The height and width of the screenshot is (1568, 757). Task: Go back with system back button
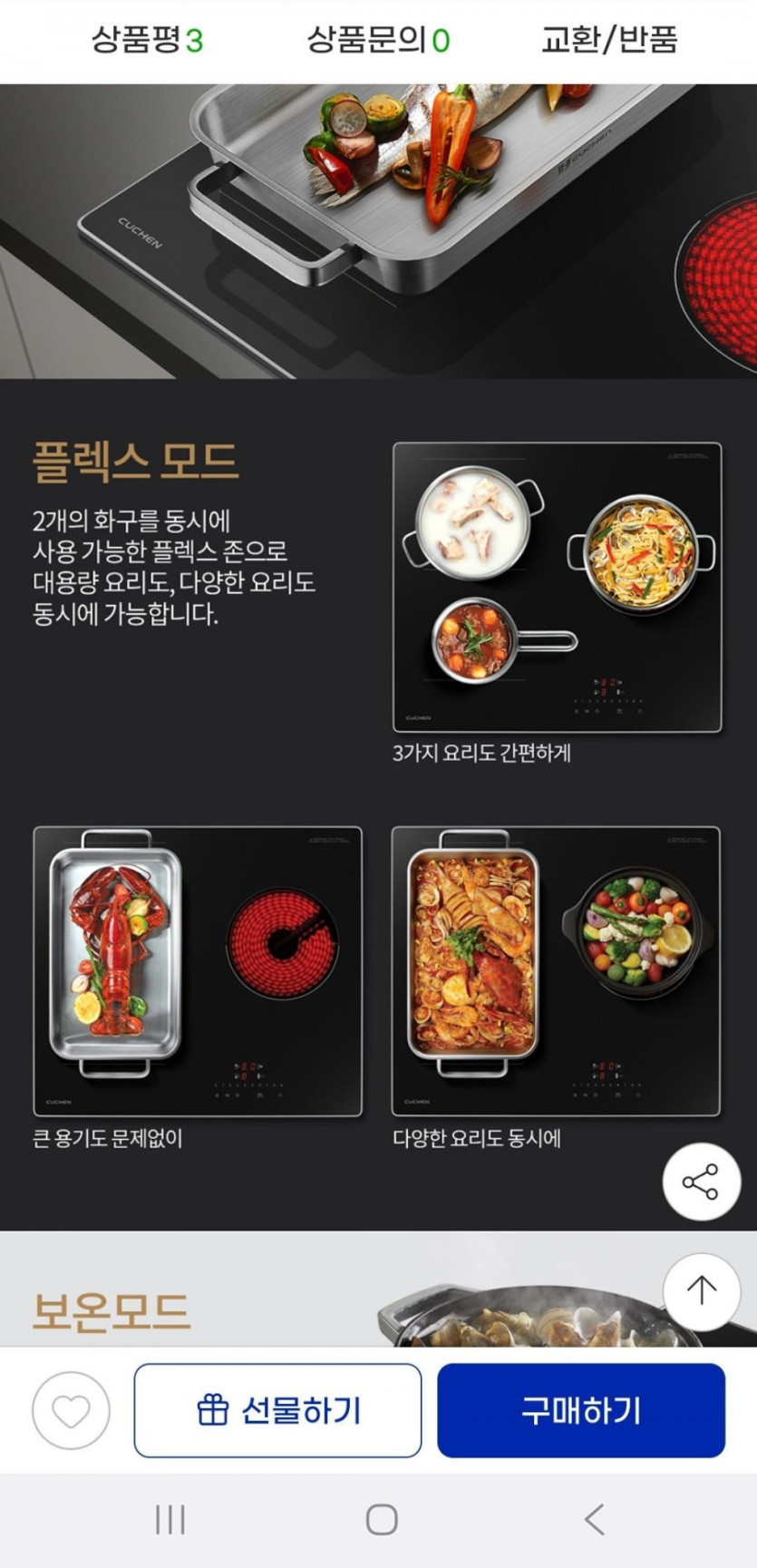pyautogui.click(x=594, y=1519)
